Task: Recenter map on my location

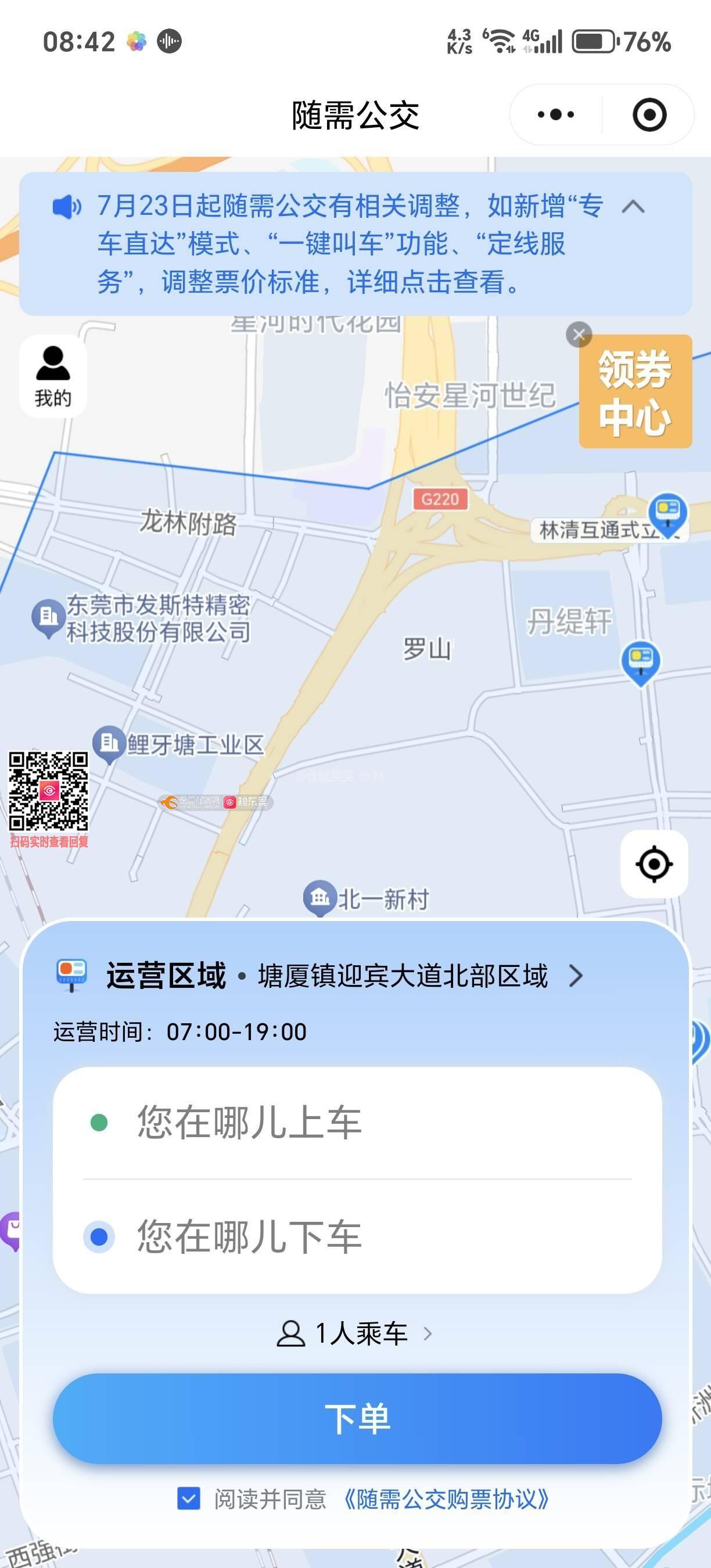Action: pyautogui.click(x=653, y=863)
